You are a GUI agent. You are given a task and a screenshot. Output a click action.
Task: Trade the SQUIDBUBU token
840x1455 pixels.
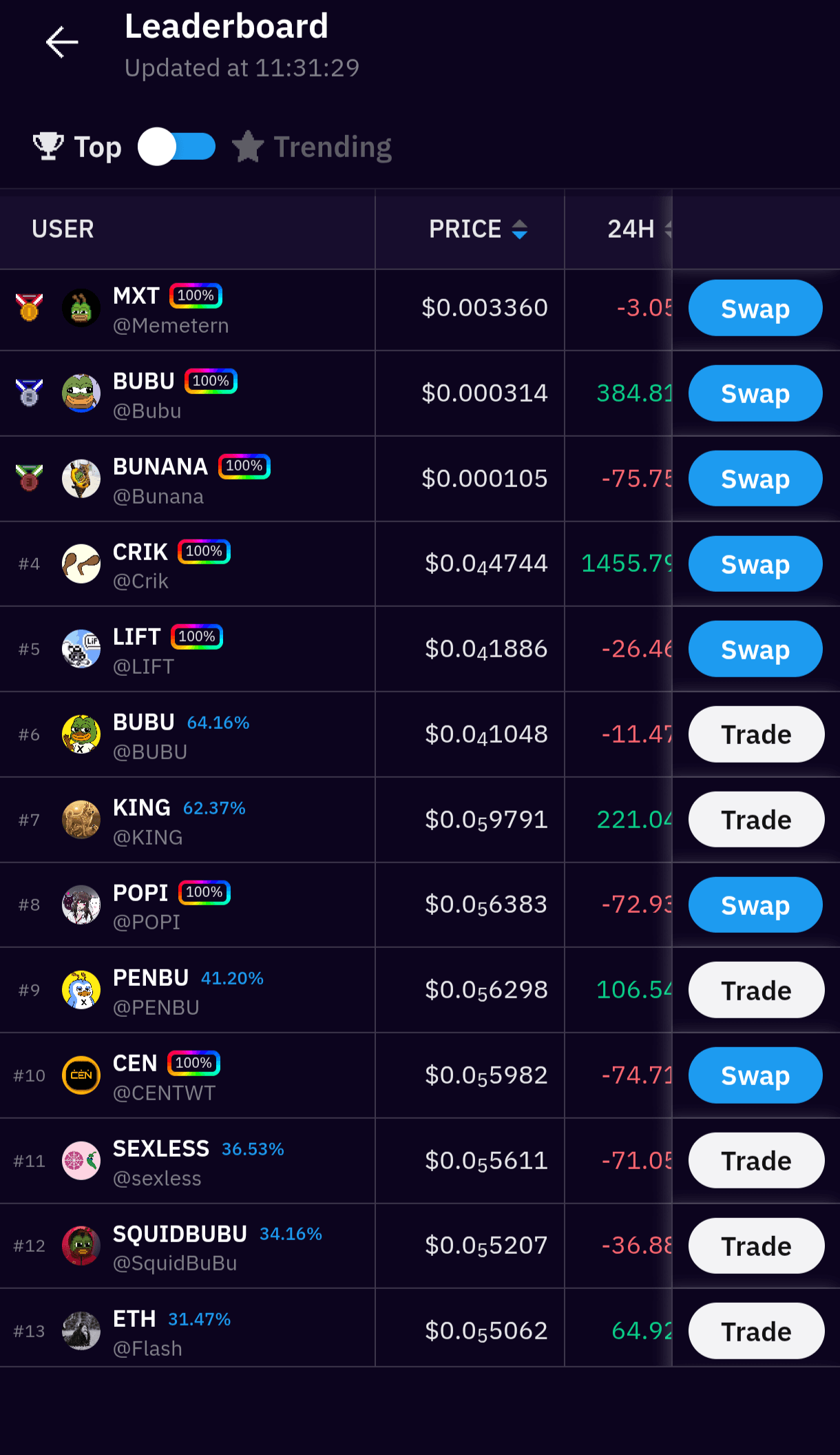pos(756,1246)
